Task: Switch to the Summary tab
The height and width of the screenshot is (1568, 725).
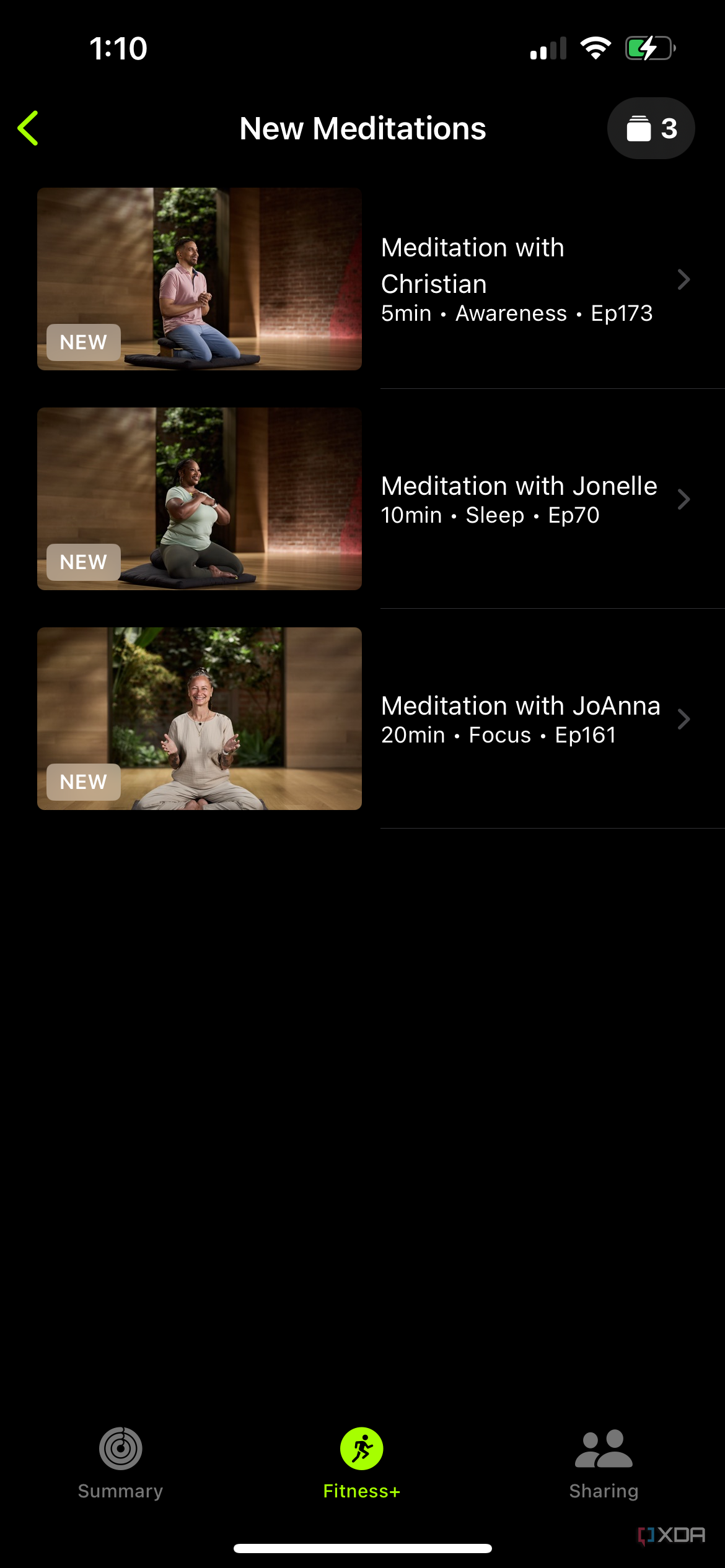Action: [121, 1463]
